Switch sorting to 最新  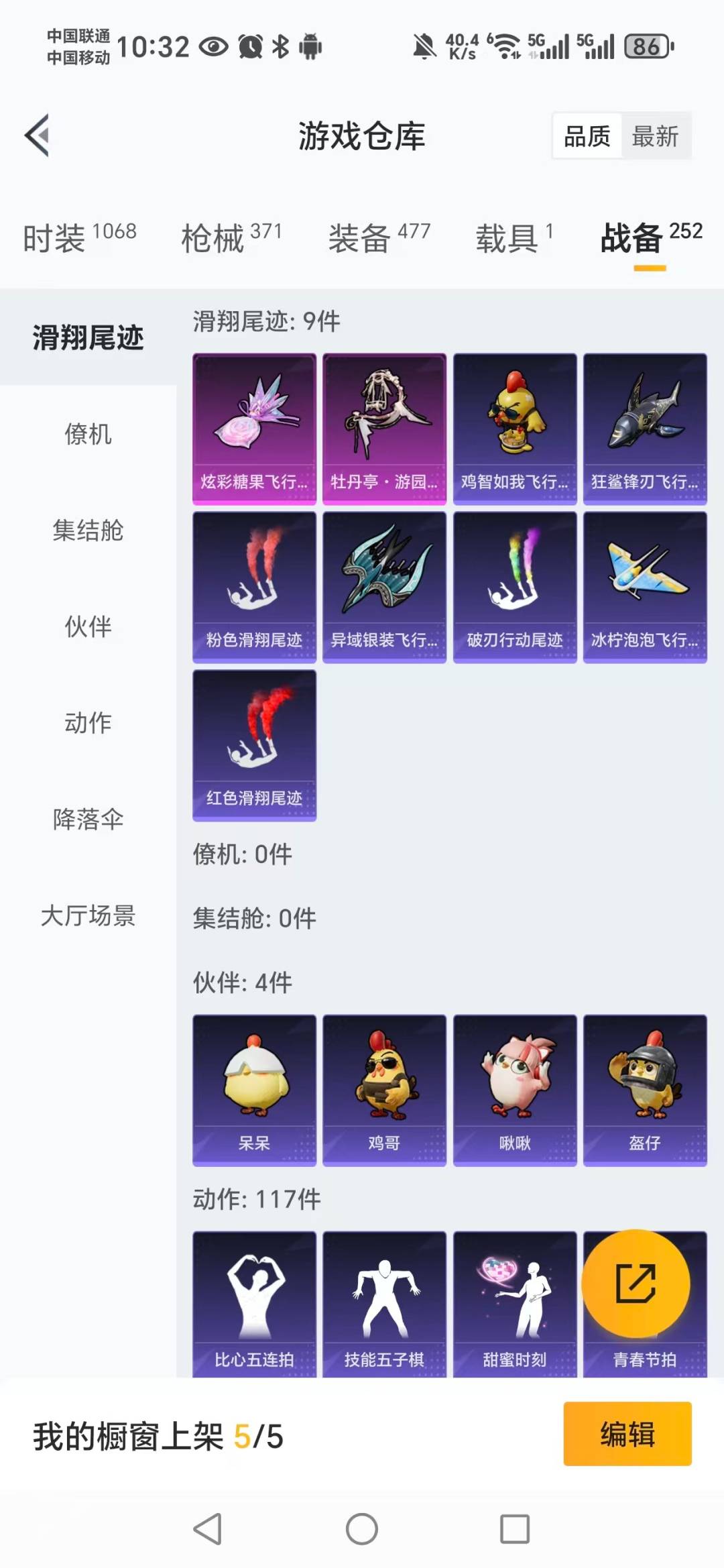tap(655, 136)
